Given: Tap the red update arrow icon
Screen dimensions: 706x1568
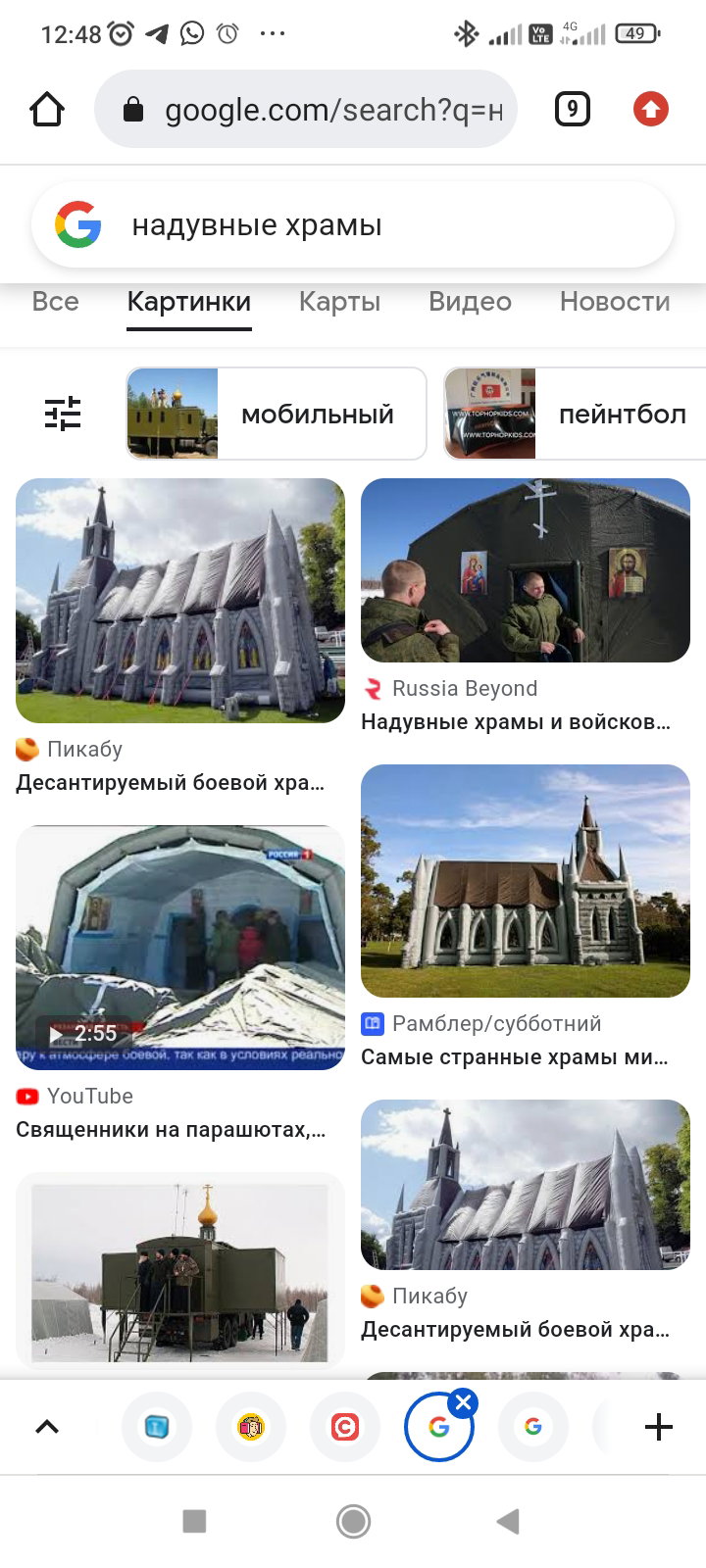Looking at the screenshot, I should pos(651,109).
